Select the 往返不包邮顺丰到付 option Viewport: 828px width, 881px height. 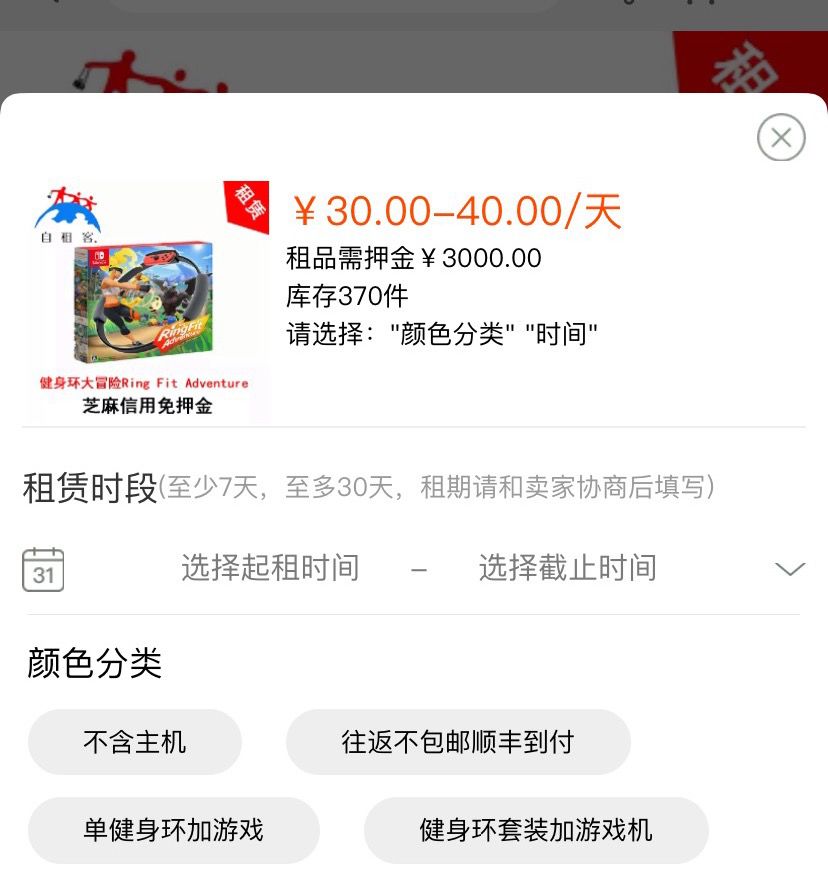pyautogui.click(x=459, y=742)
